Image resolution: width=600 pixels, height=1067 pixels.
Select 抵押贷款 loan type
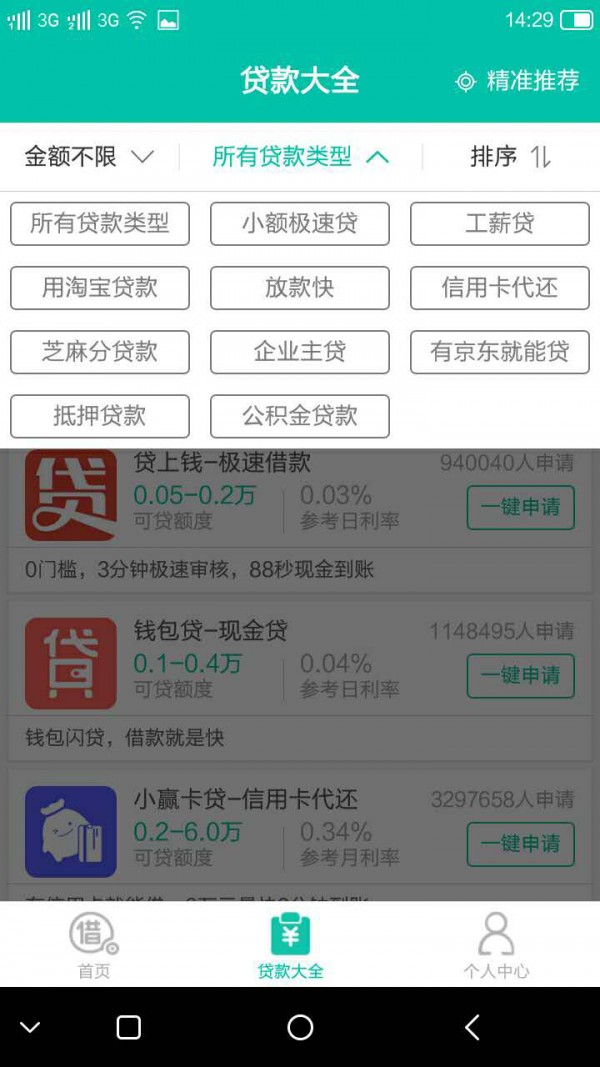(x=100, y=416)
